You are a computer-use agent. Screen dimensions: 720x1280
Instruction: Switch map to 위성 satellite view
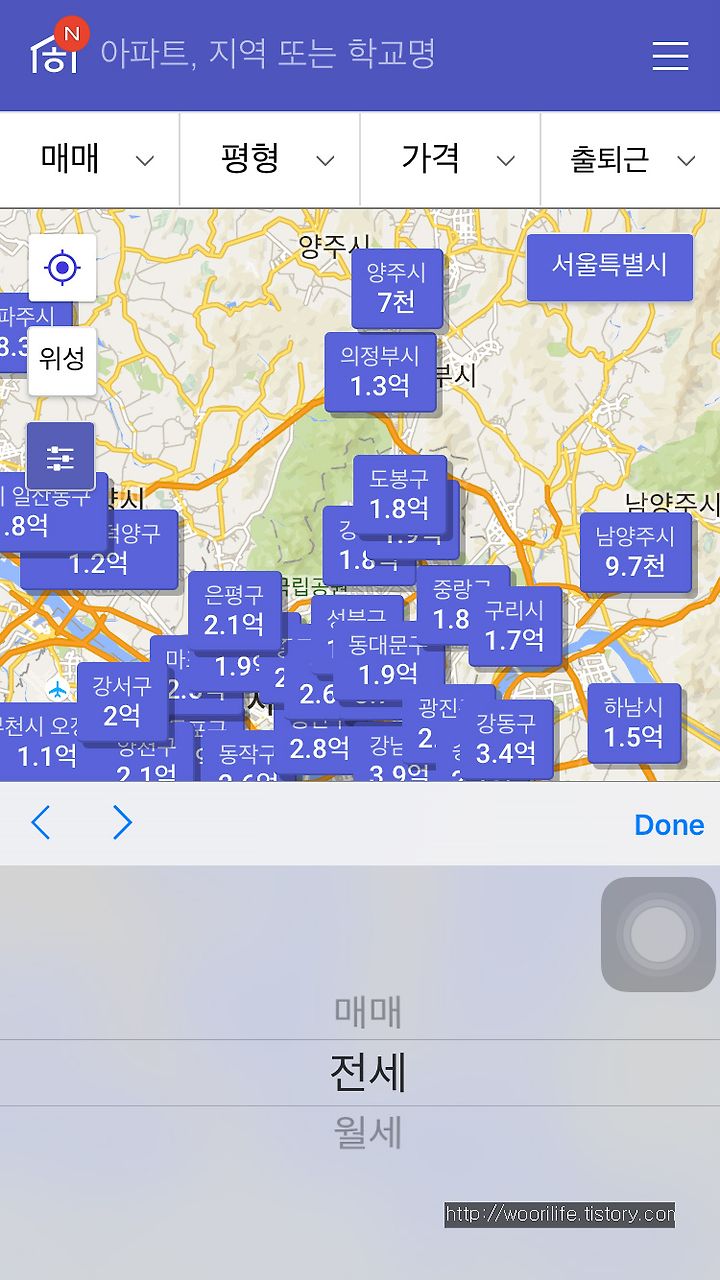coord(63,360)
